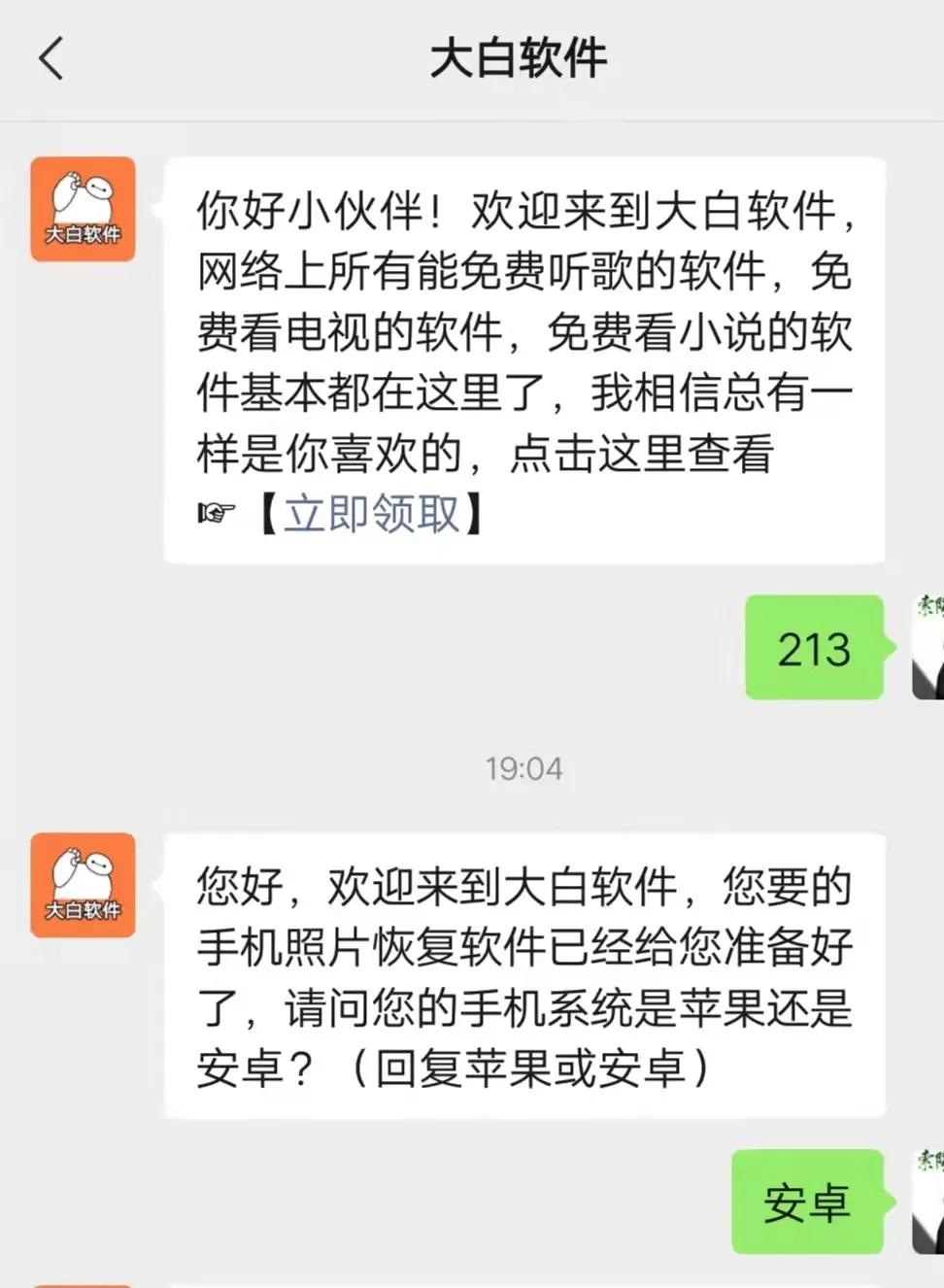Tap the 19:04 timestamp
The width and height of the screenshot is (944, 1288).
523,767
